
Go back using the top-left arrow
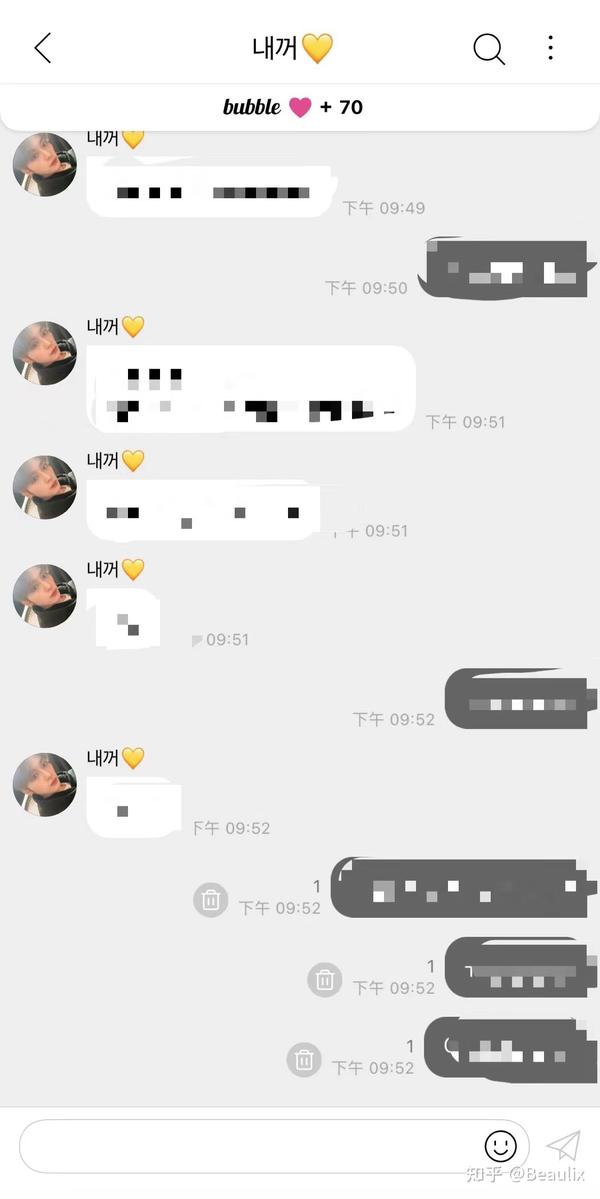[42, 48]
